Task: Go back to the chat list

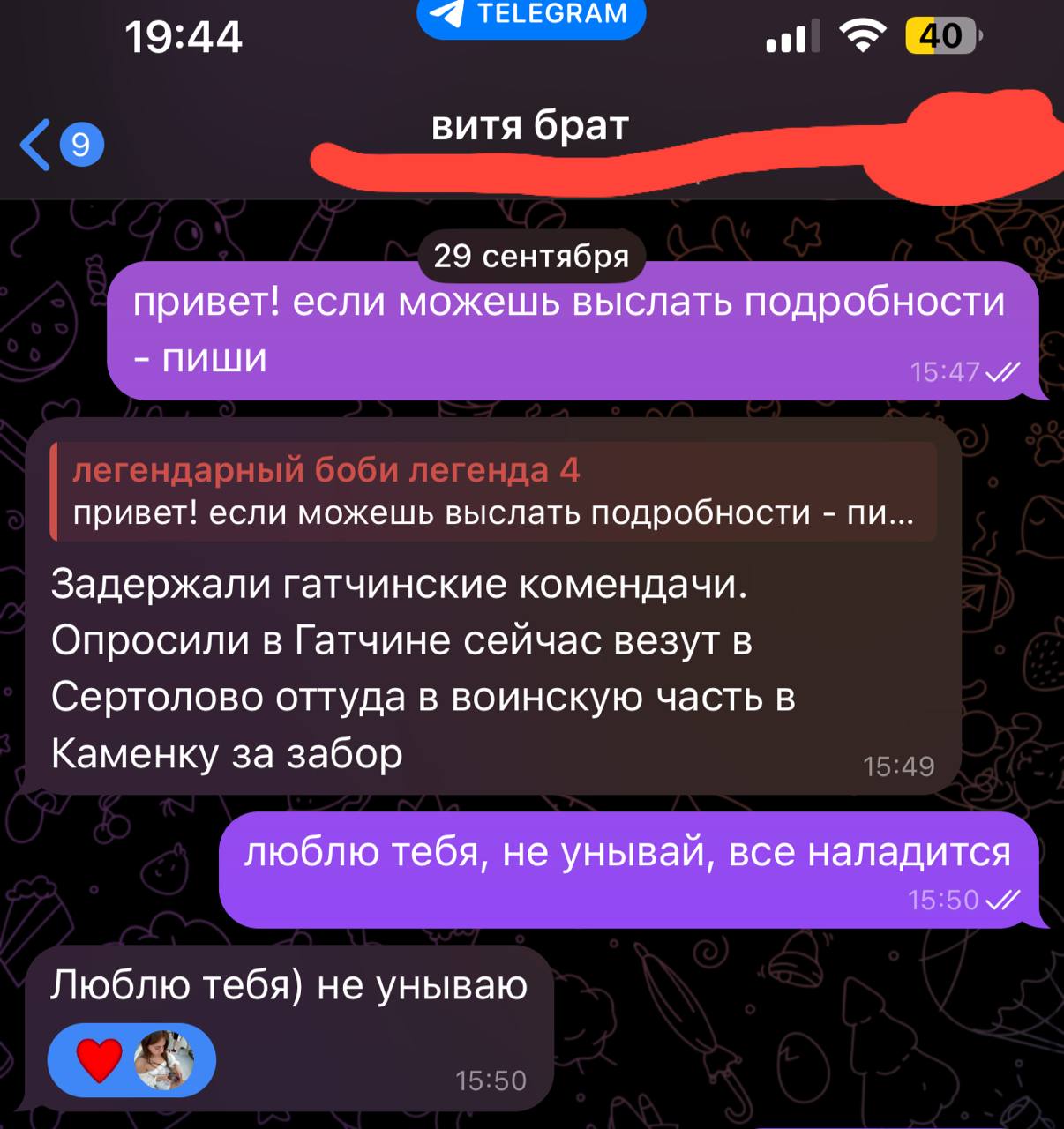Action: 60,145
